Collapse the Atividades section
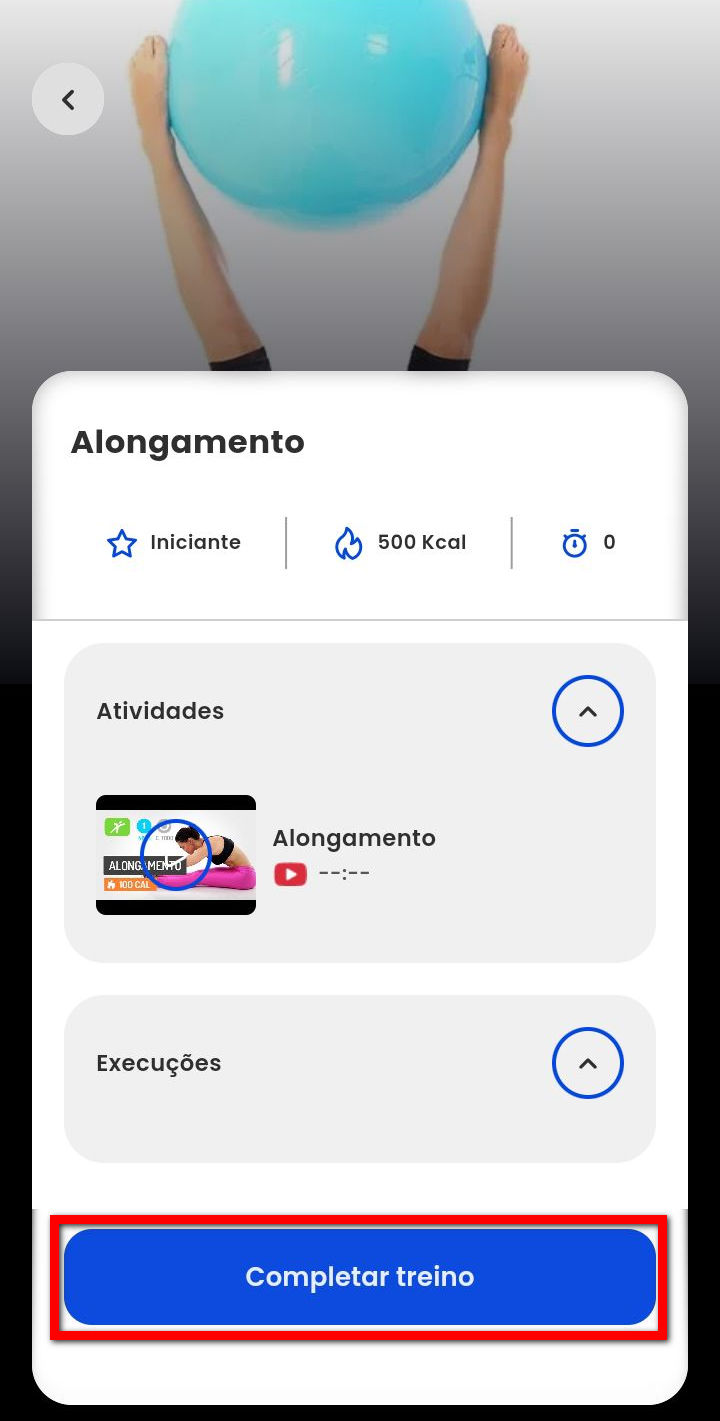This screenshot has width=720, height=1421. coord(587,711)
